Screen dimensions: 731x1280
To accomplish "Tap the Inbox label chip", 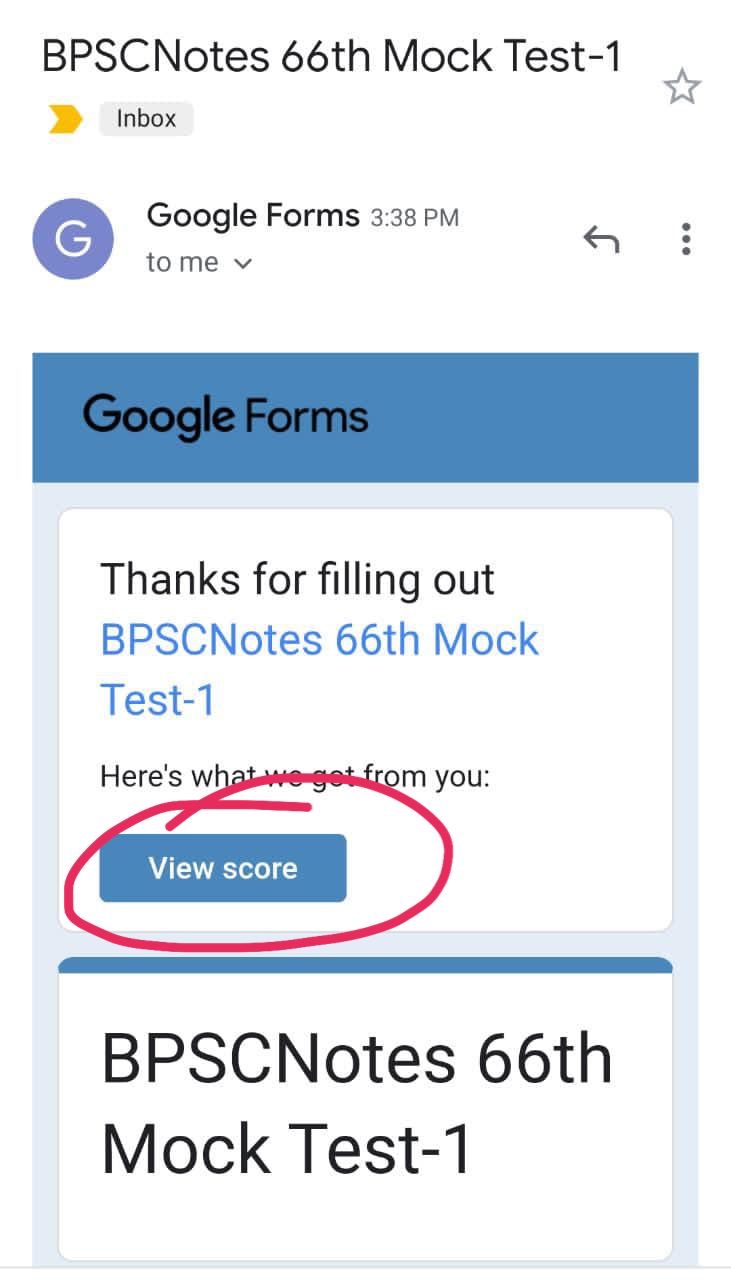I will tap(146, 119).
